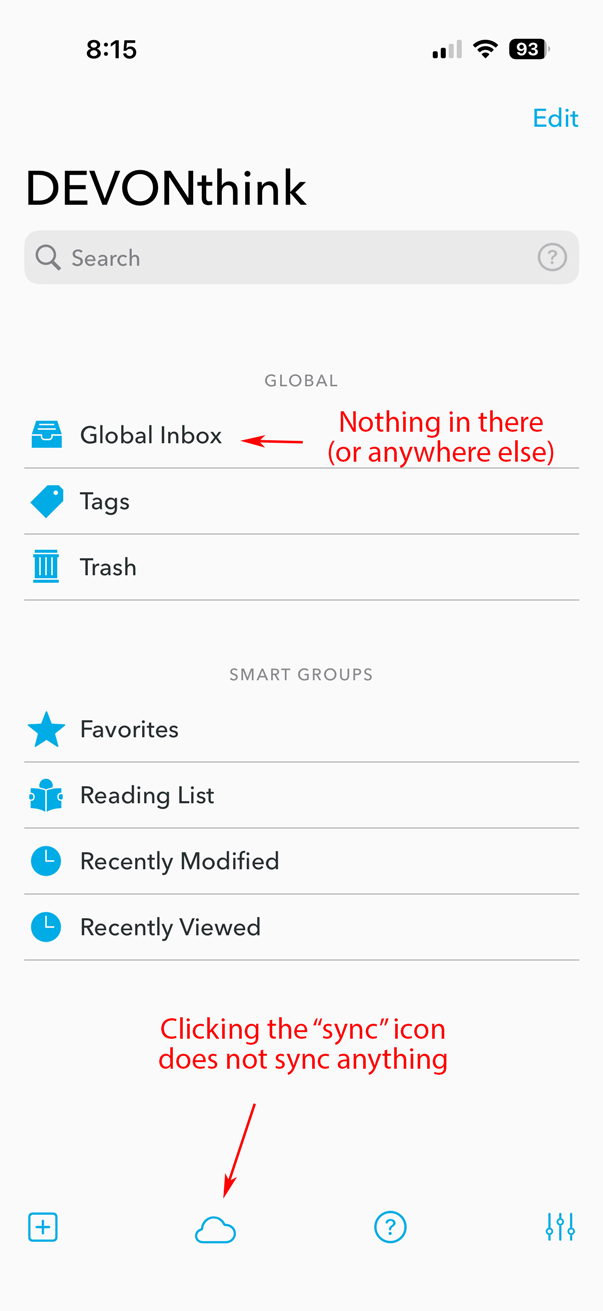Screen dimensions: 603x1311
Task: Tap the Edit button
Action: tap(555, 118)
